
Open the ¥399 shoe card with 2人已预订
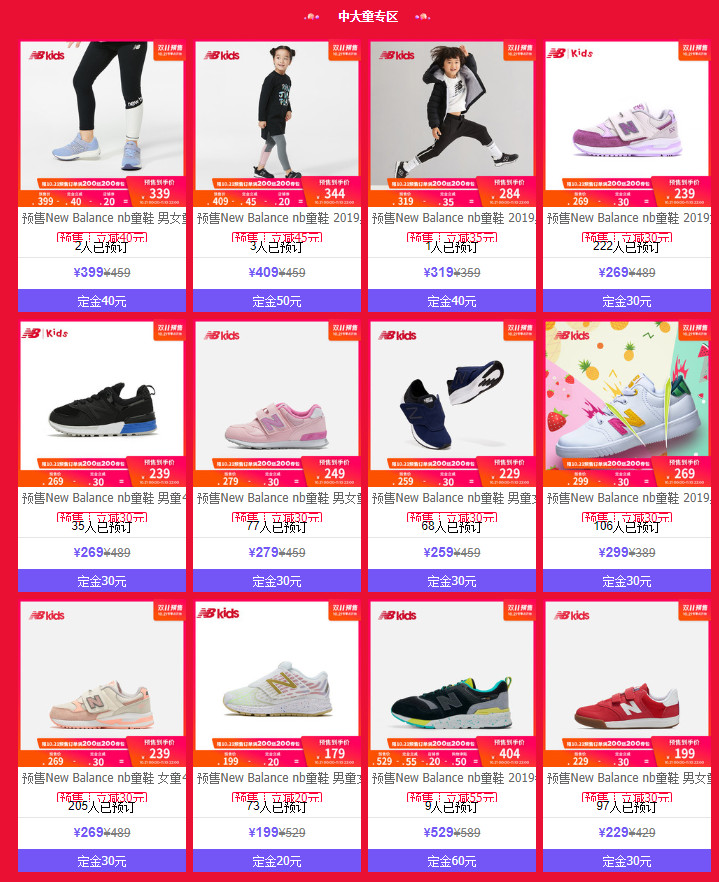coord(102,120)
